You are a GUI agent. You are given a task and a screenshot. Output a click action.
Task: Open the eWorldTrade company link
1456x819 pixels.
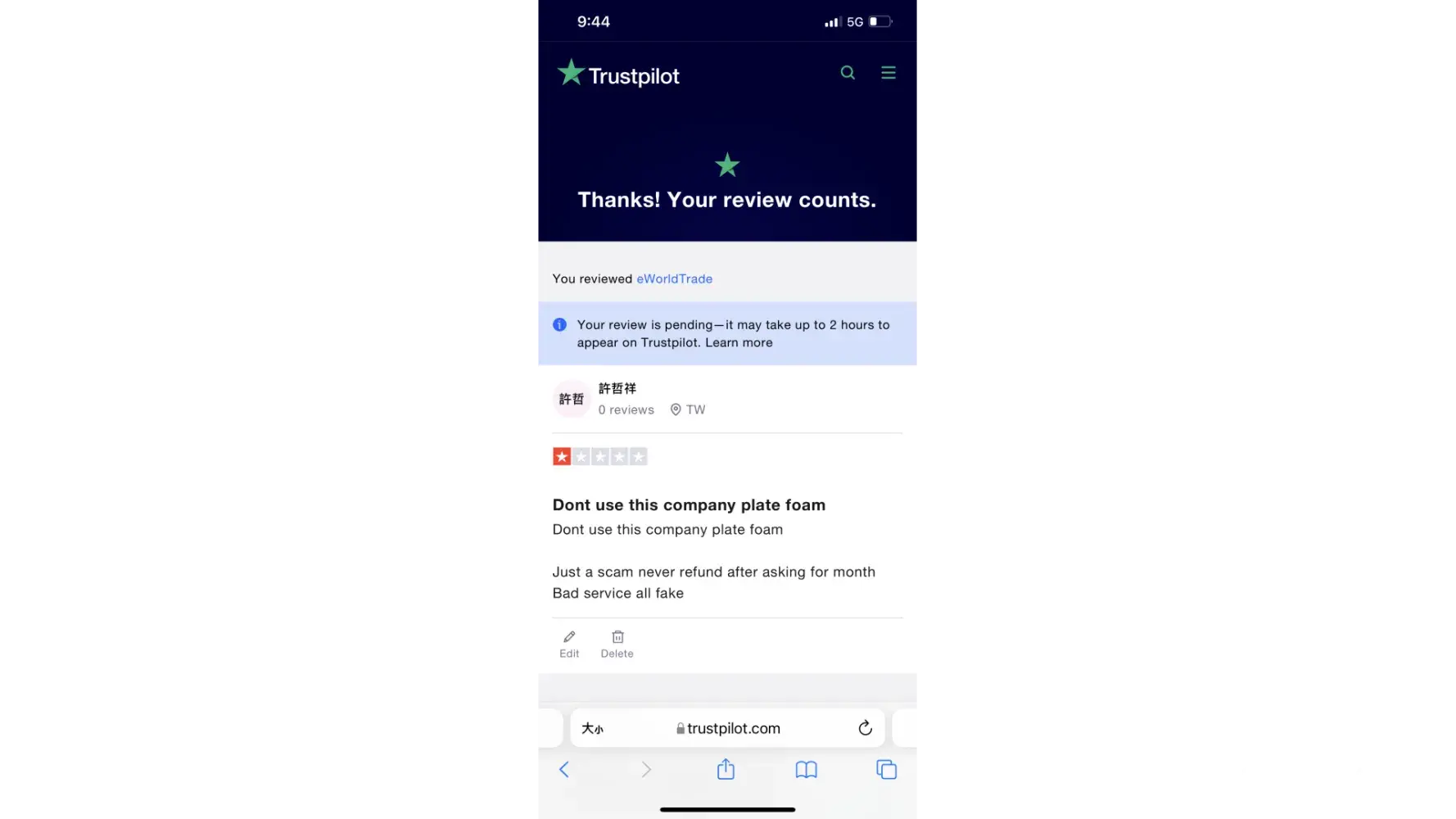coord(674,278)
